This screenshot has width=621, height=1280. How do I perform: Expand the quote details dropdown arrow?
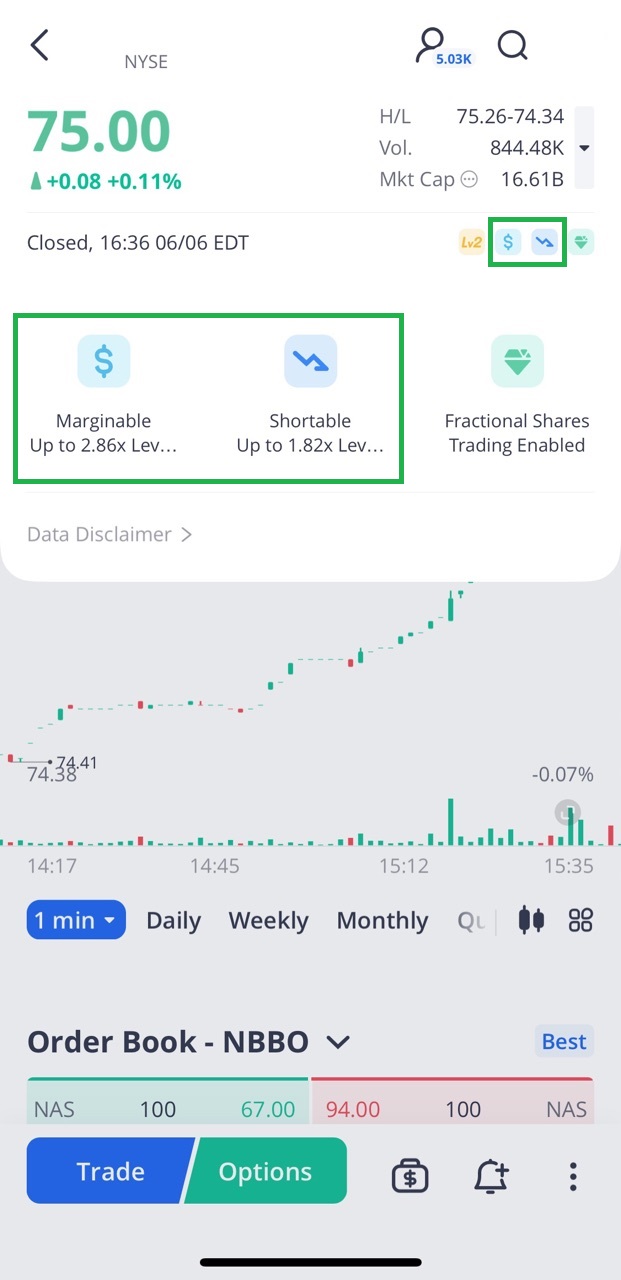point(584,148)
